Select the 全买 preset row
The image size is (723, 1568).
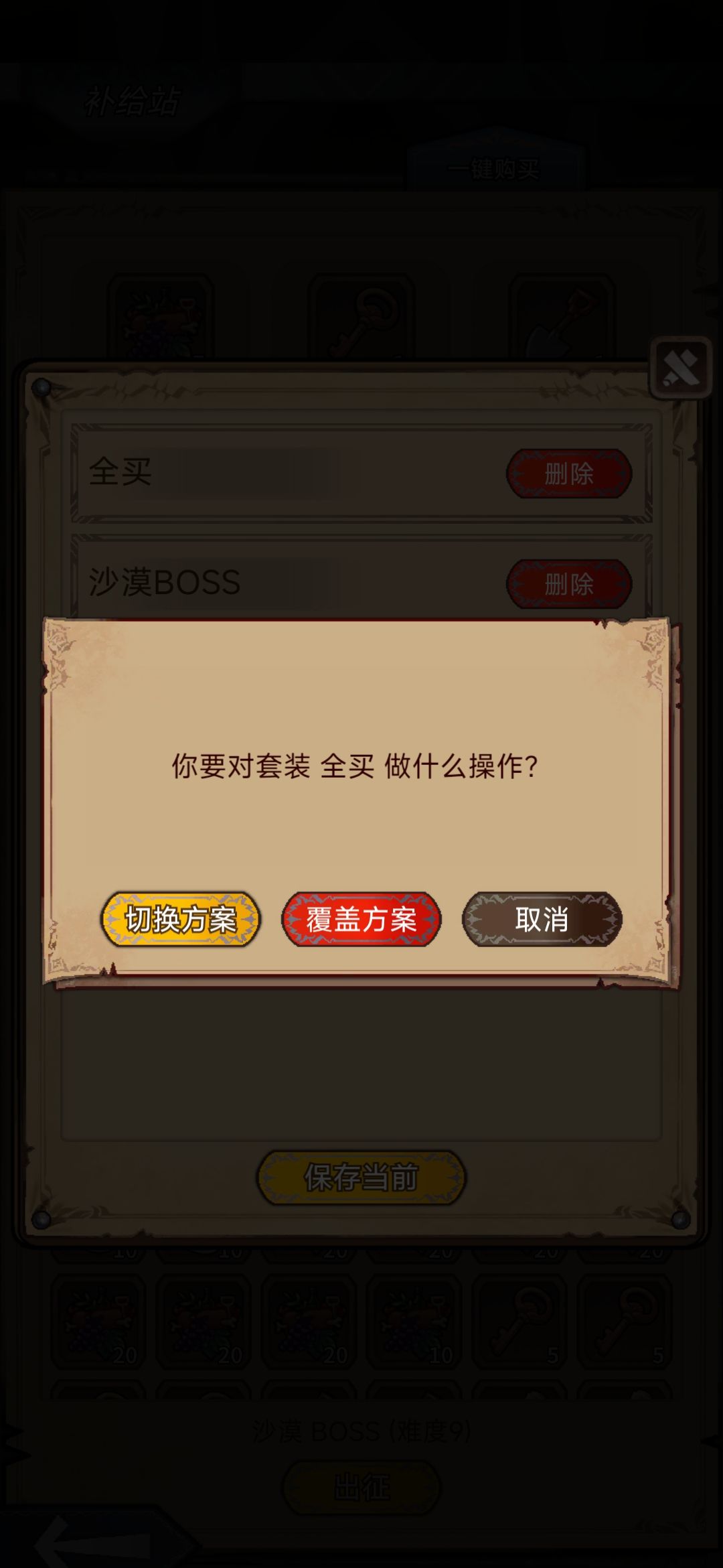[x=268, y=473]
